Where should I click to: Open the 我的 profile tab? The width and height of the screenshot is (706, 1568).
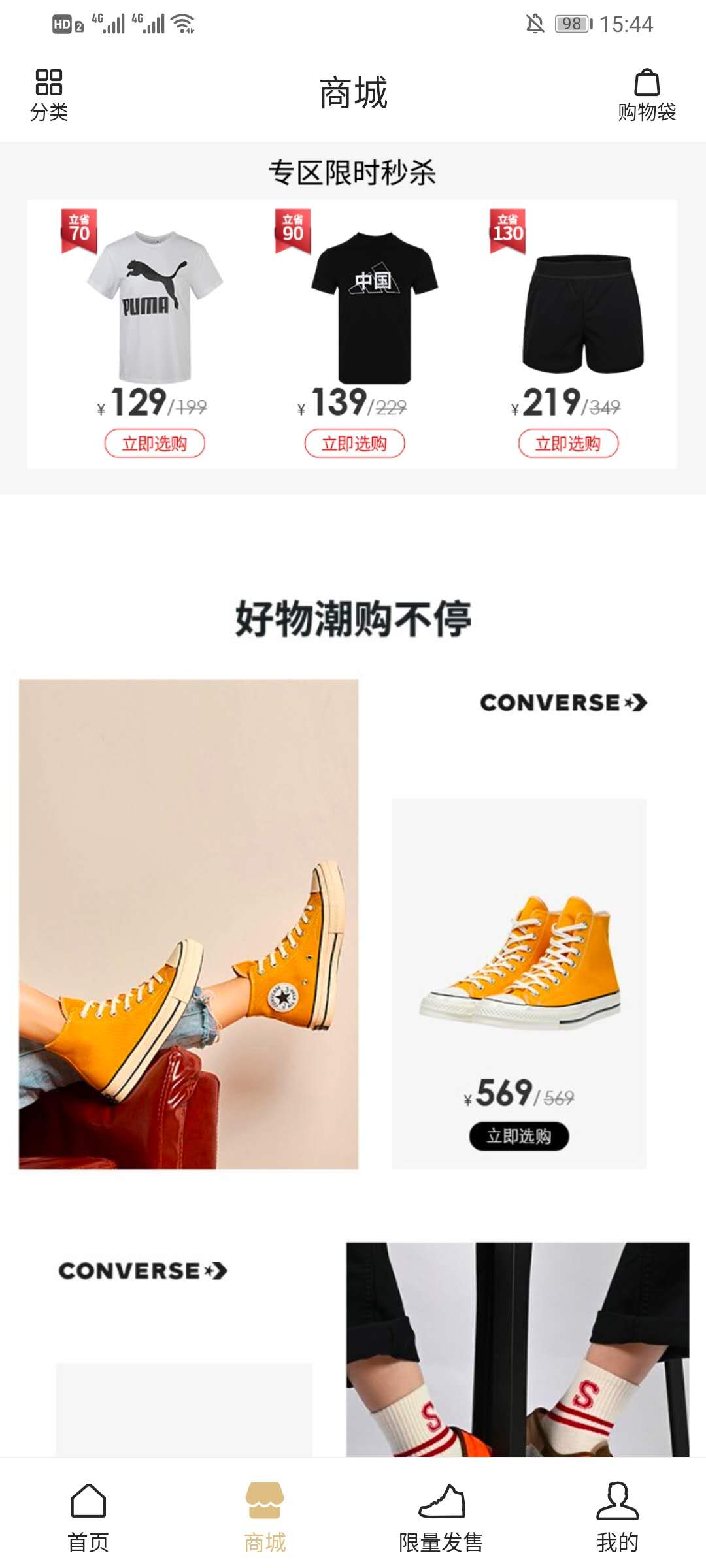click(x=617, y=1517)
